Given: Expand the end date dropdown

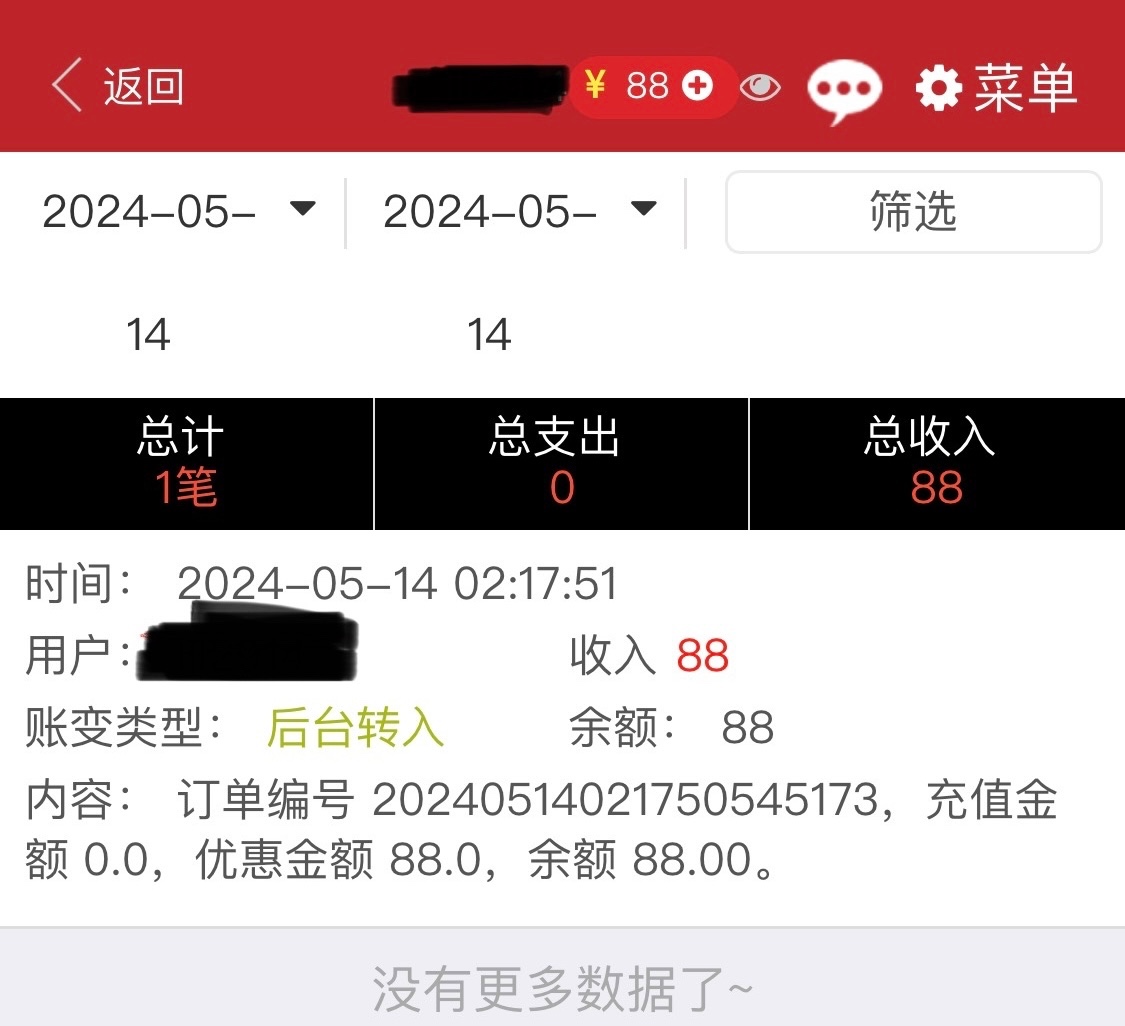Looking at the screenshot, I should [x=643, y=209].
